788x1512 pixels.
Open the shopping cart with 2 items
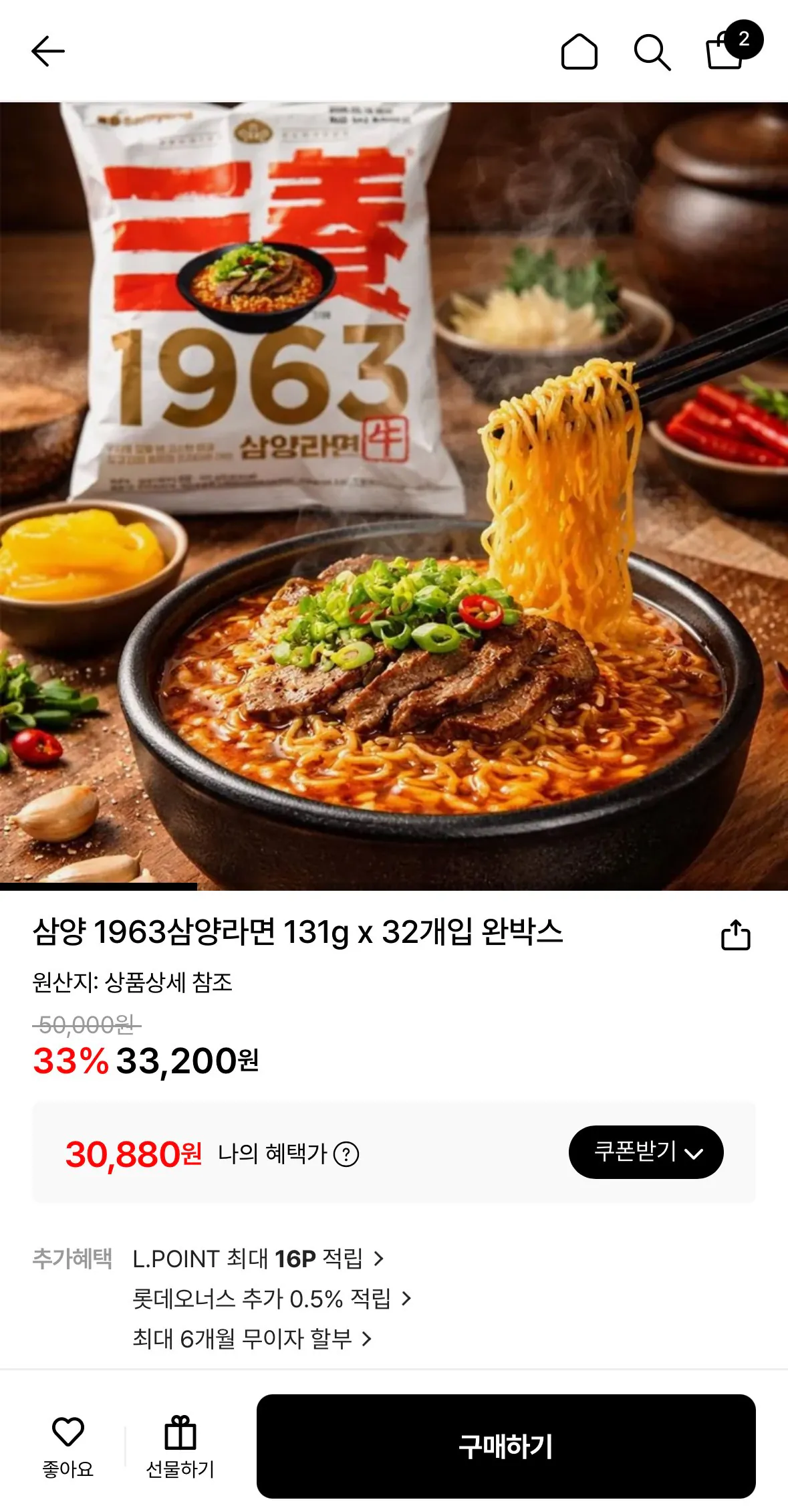(x=728, y=50)
